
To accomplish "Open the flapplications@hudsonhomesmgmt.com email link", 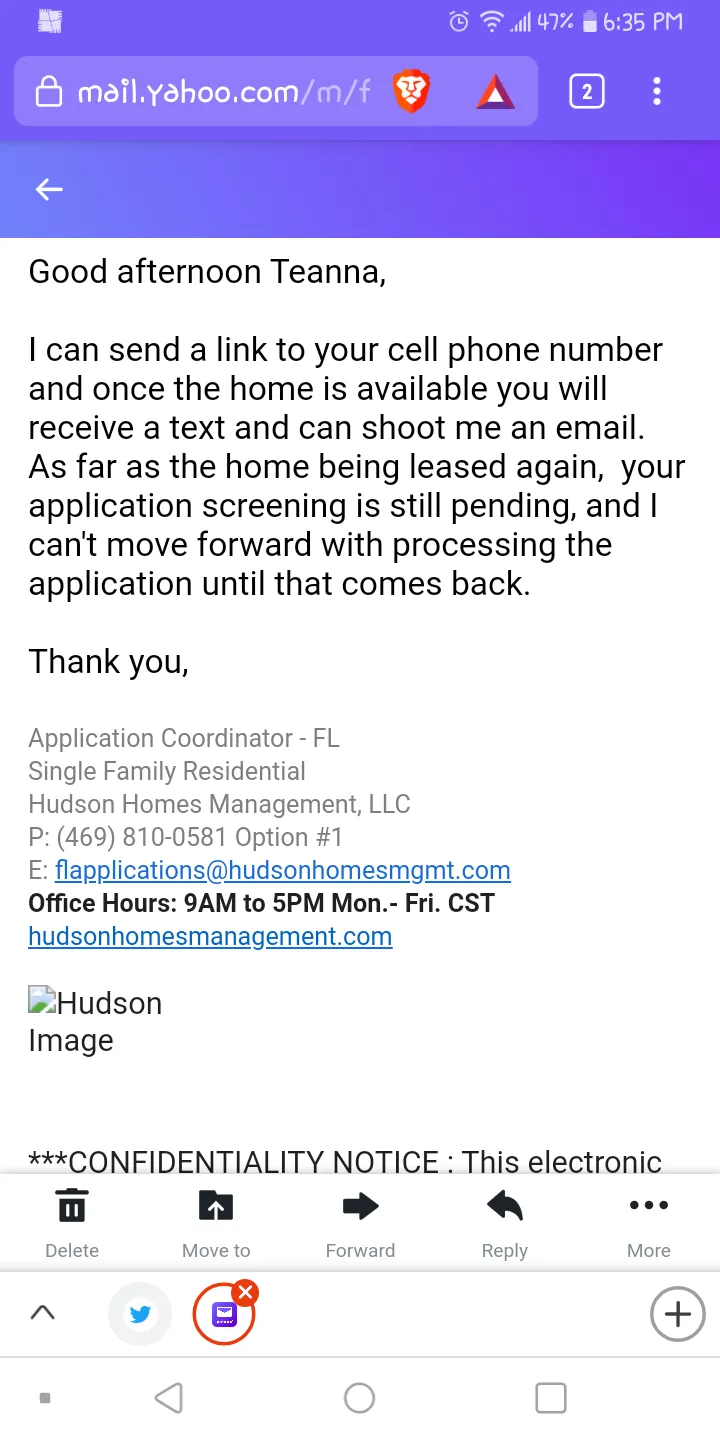I will (283, 870).
